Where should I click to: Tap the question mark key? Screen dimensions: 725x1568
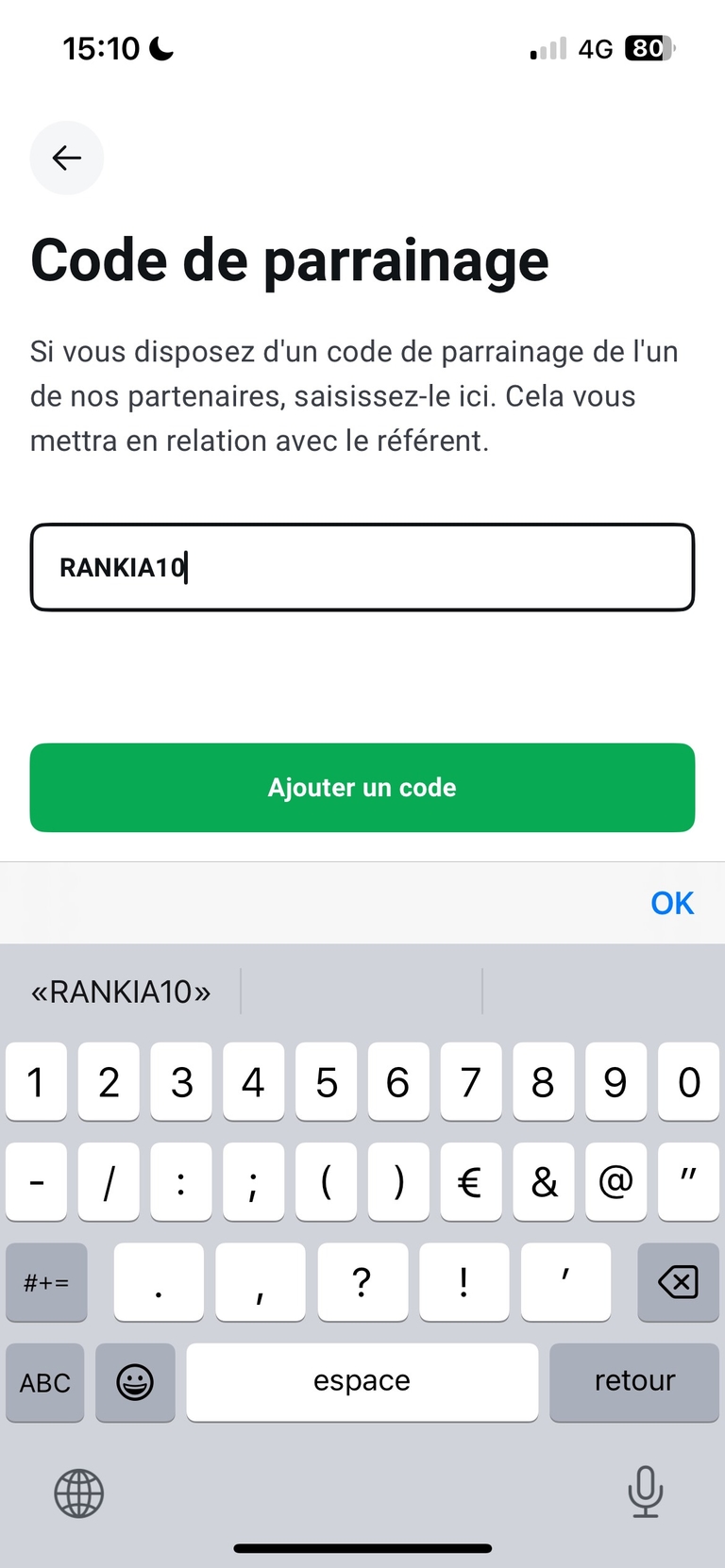tap(362, 1282)
